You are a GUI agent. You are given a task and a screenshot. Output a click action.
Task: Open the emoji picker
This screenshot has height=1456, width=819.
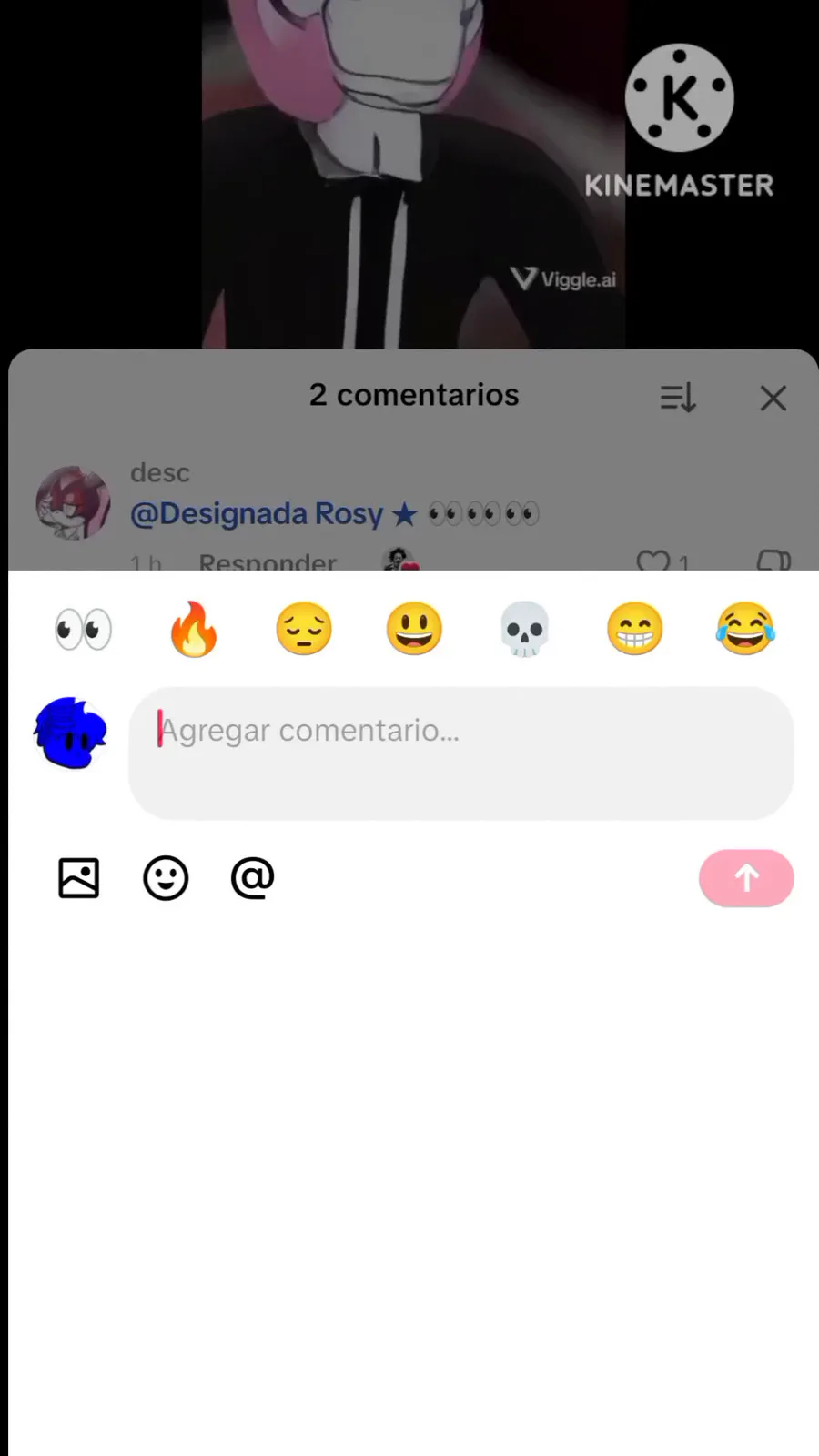(x=166, y=878)
